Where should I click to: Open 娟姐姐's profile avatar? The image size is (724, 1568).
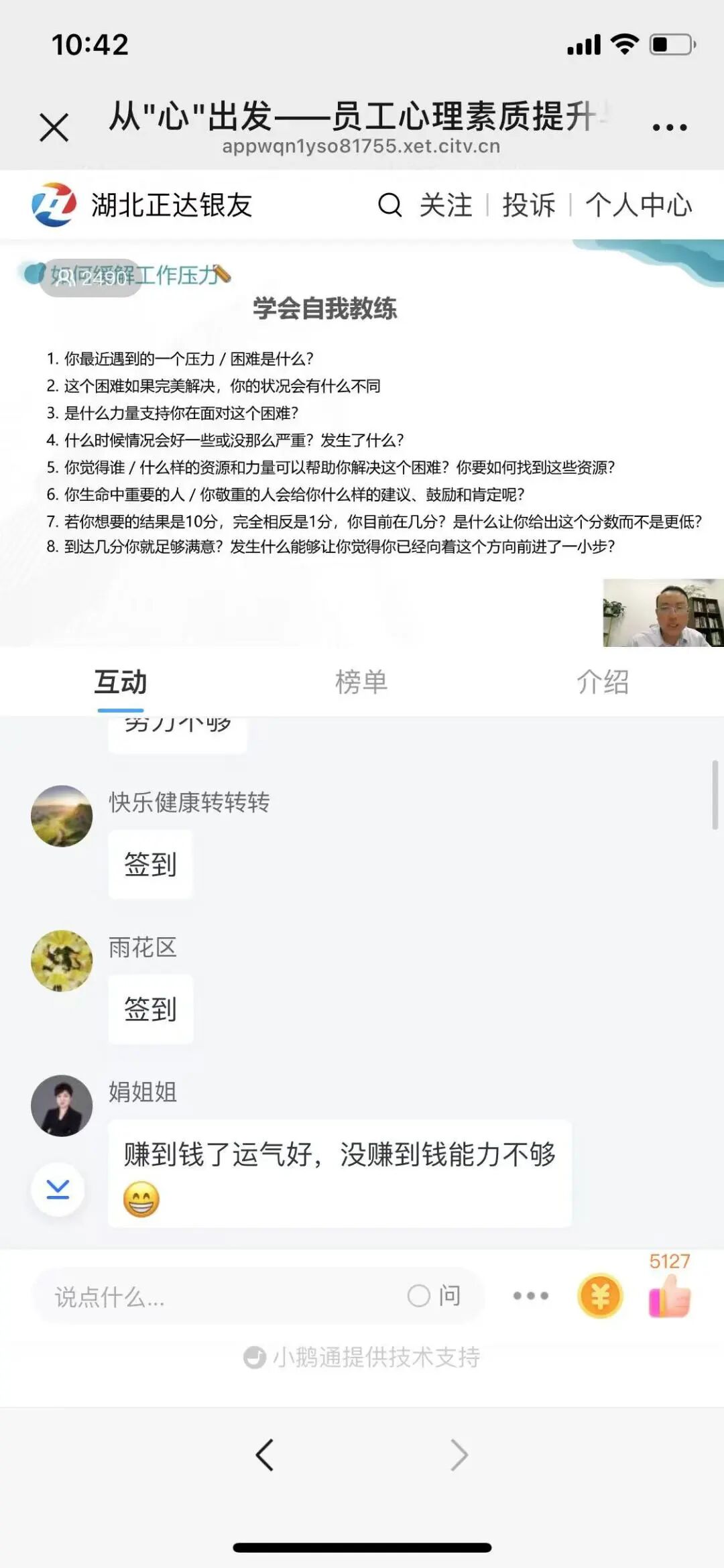coord(62,1105)
